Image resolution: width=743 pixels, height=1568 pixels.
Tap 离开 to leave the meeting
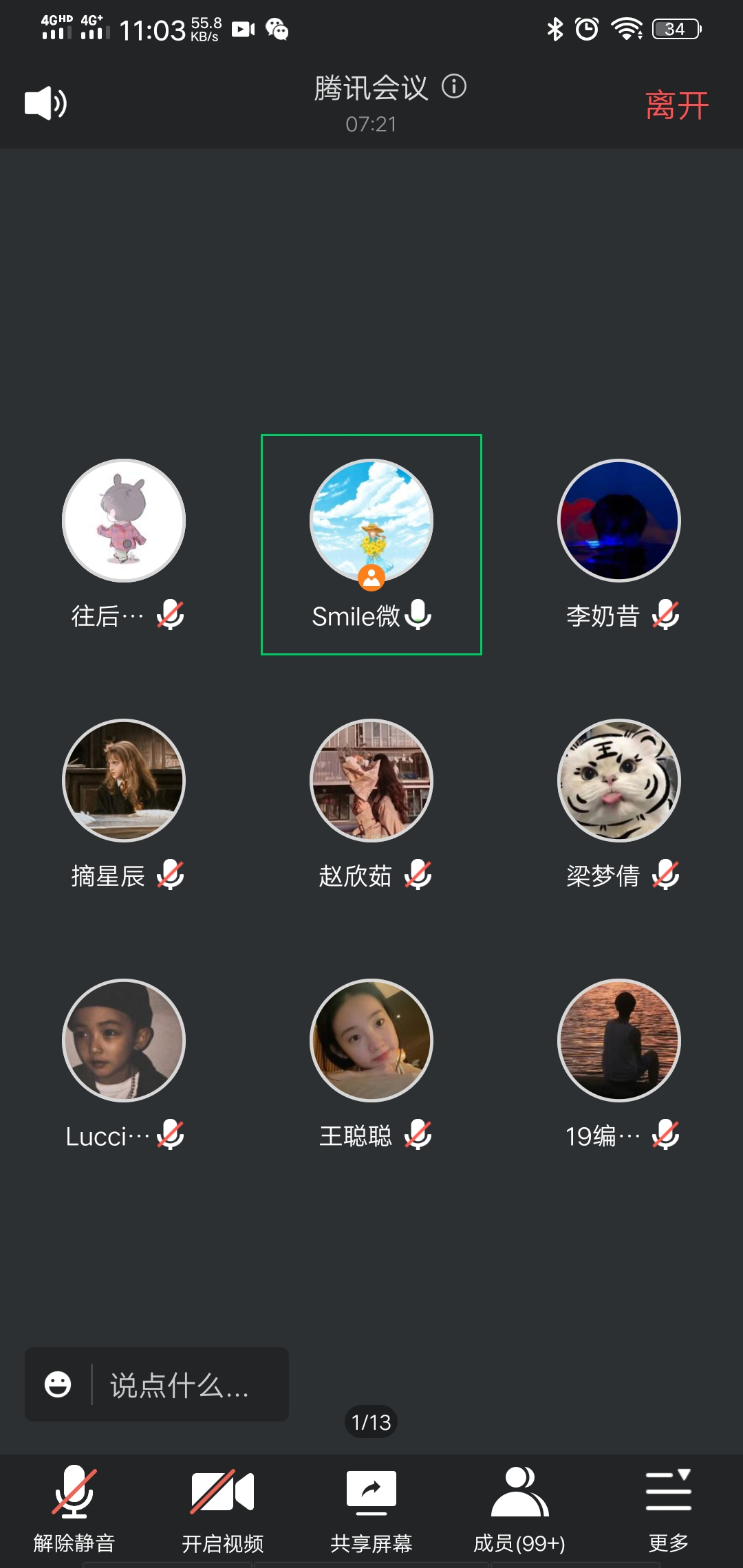(676, 105)
